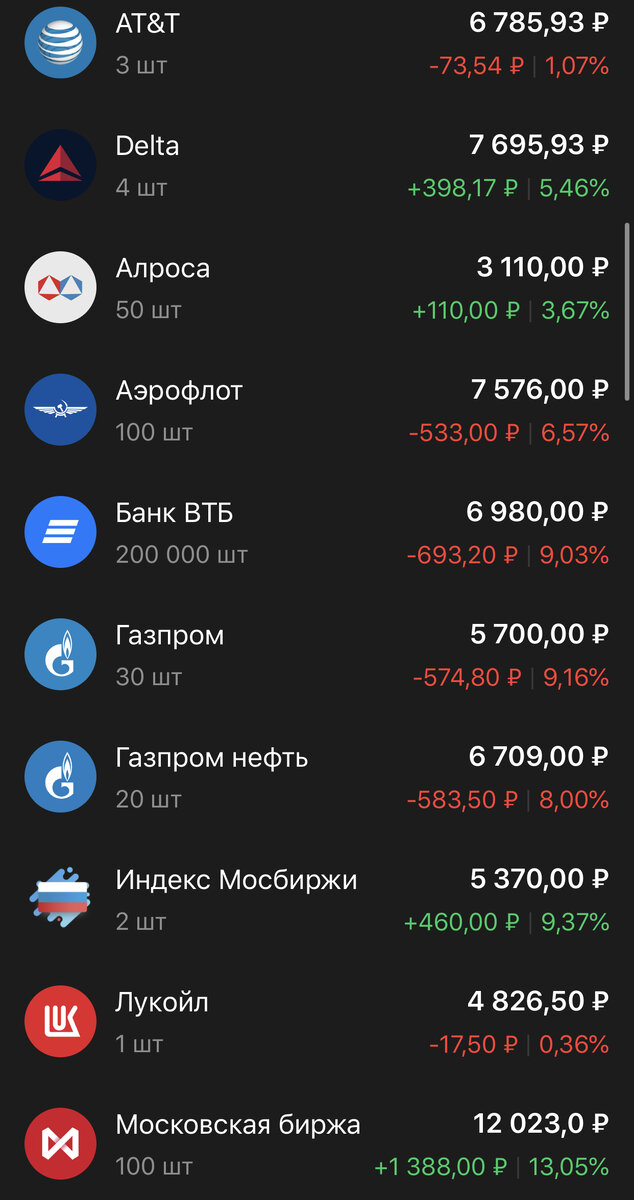The image size is (634, 1200).
Task: View the Банк ВТБ holding
Action: (317, 532)
